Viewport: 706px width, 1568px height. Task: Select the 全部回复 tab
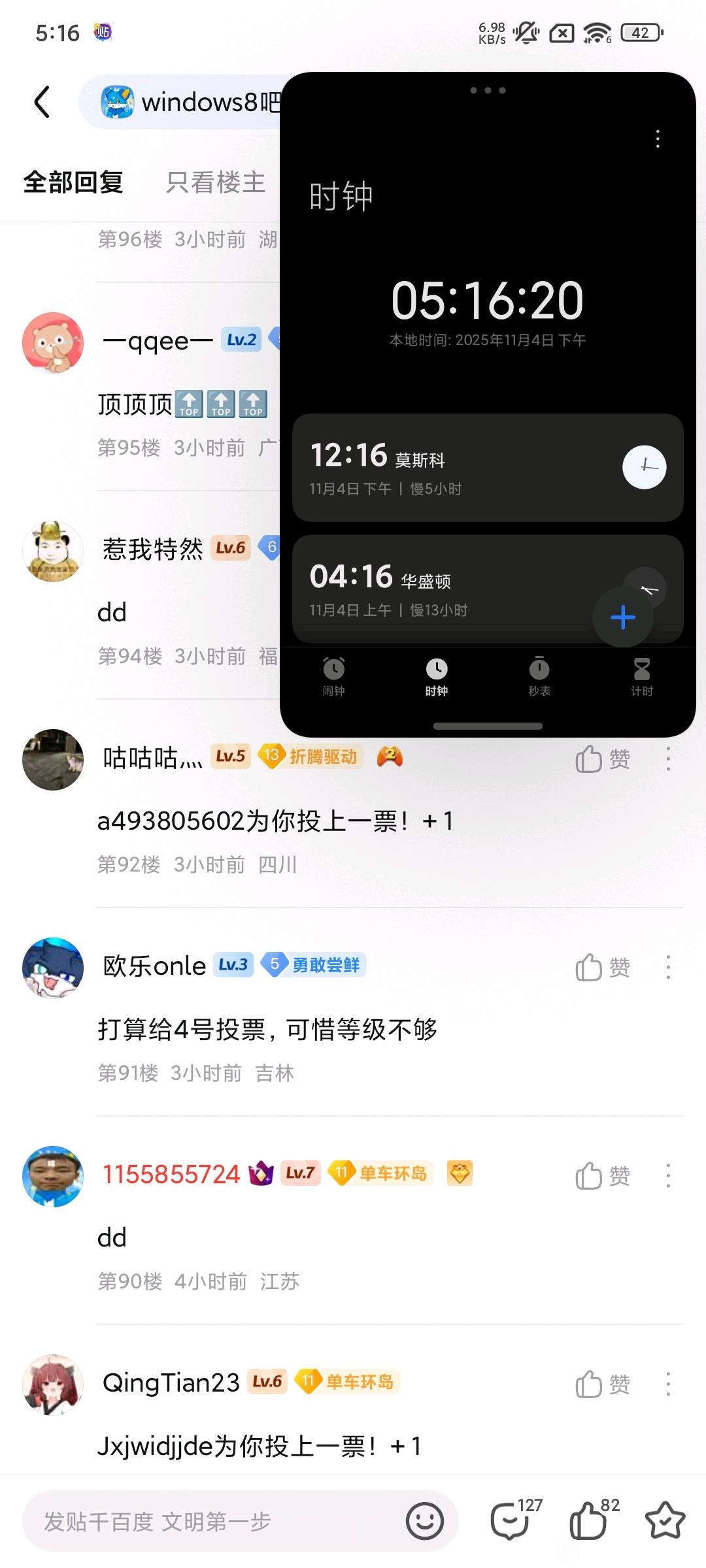click(x=73, y=182)
